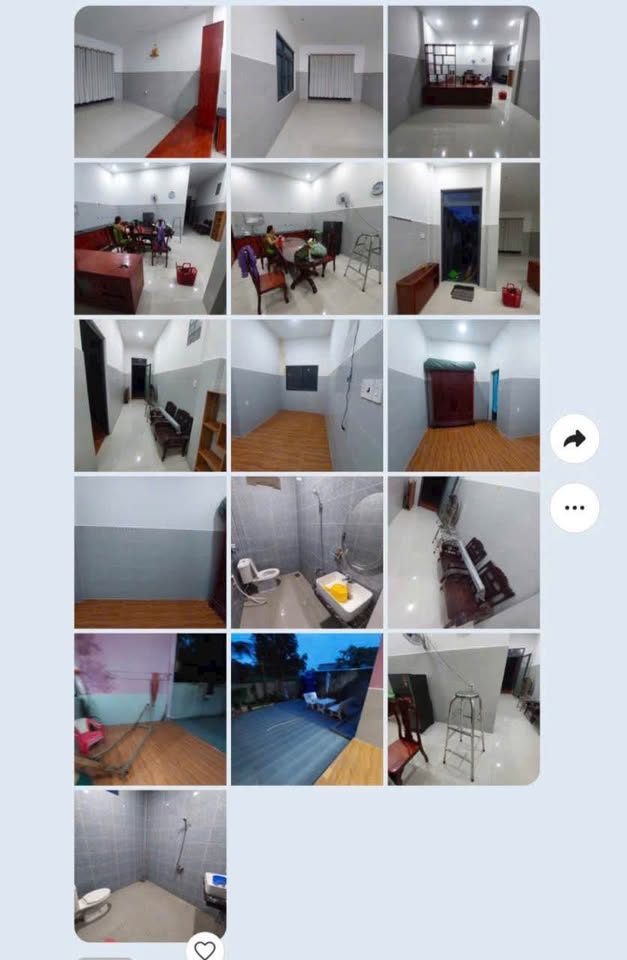Open the photo of the pink-walled room
Viewport: 627px width, 960px height.
pos(150,709)
